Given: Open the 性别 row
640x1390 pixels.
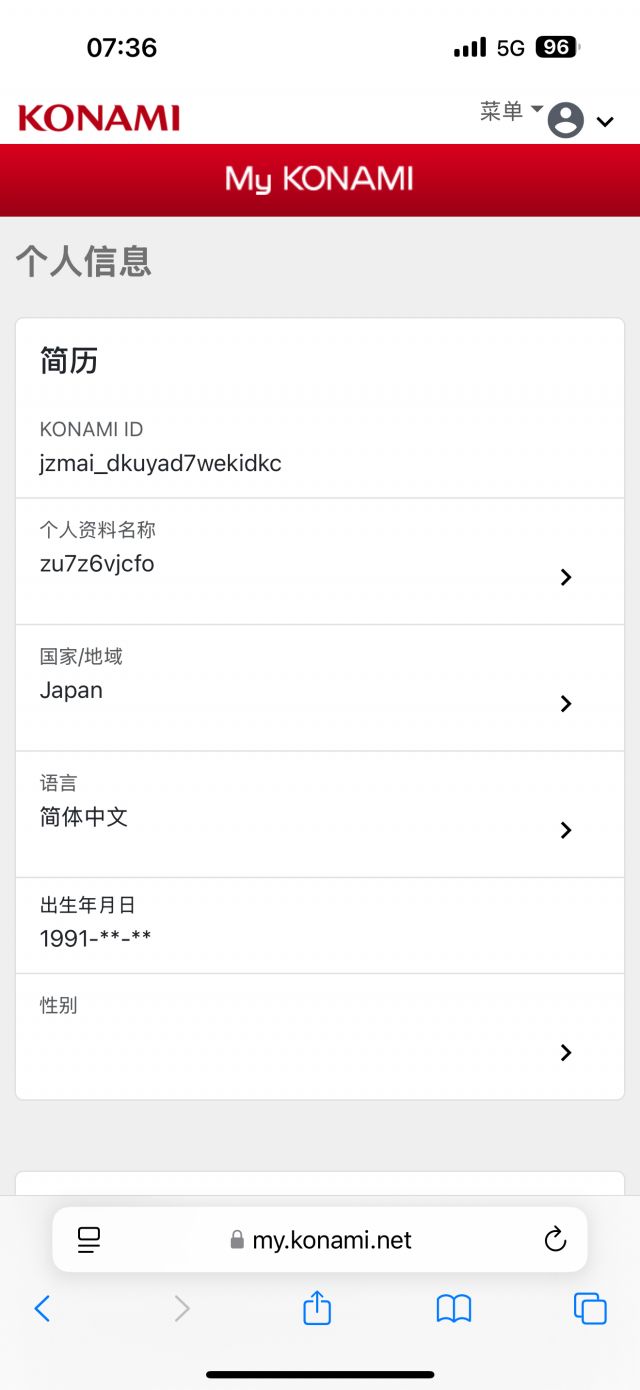Looking at the screenshot, I should click(x=320, y=1036).
